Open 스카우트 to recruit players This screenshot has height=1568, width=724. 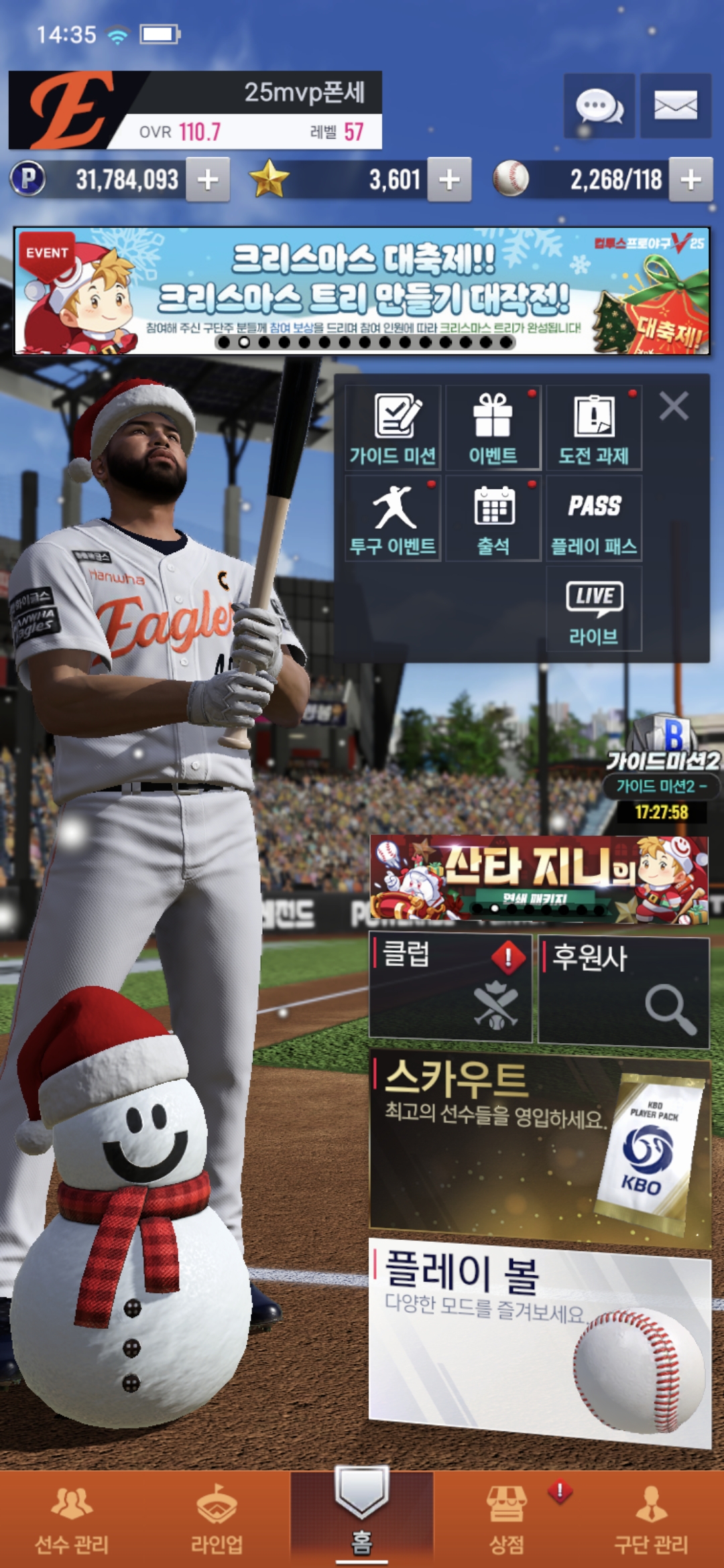[539, 1146]
